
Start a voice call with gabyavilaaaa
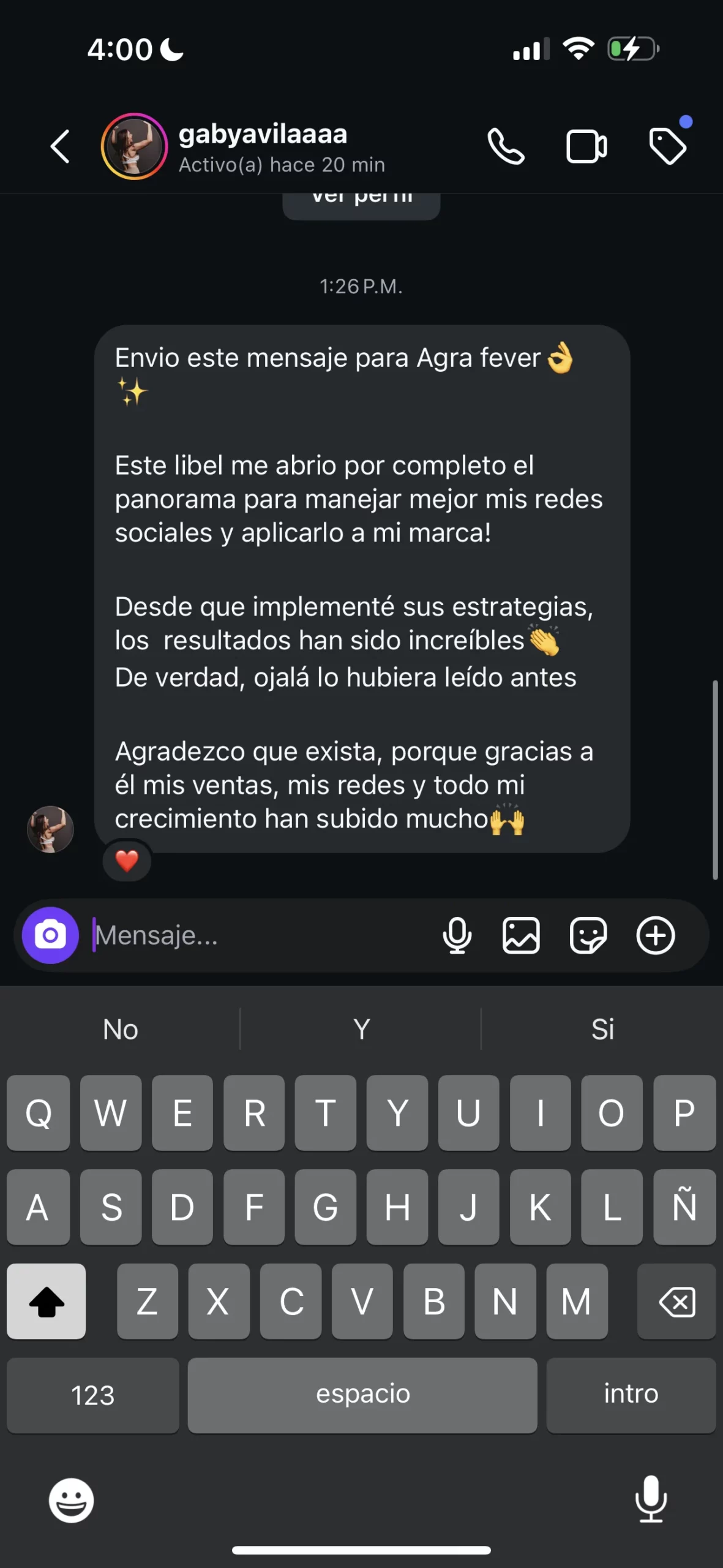506,147
